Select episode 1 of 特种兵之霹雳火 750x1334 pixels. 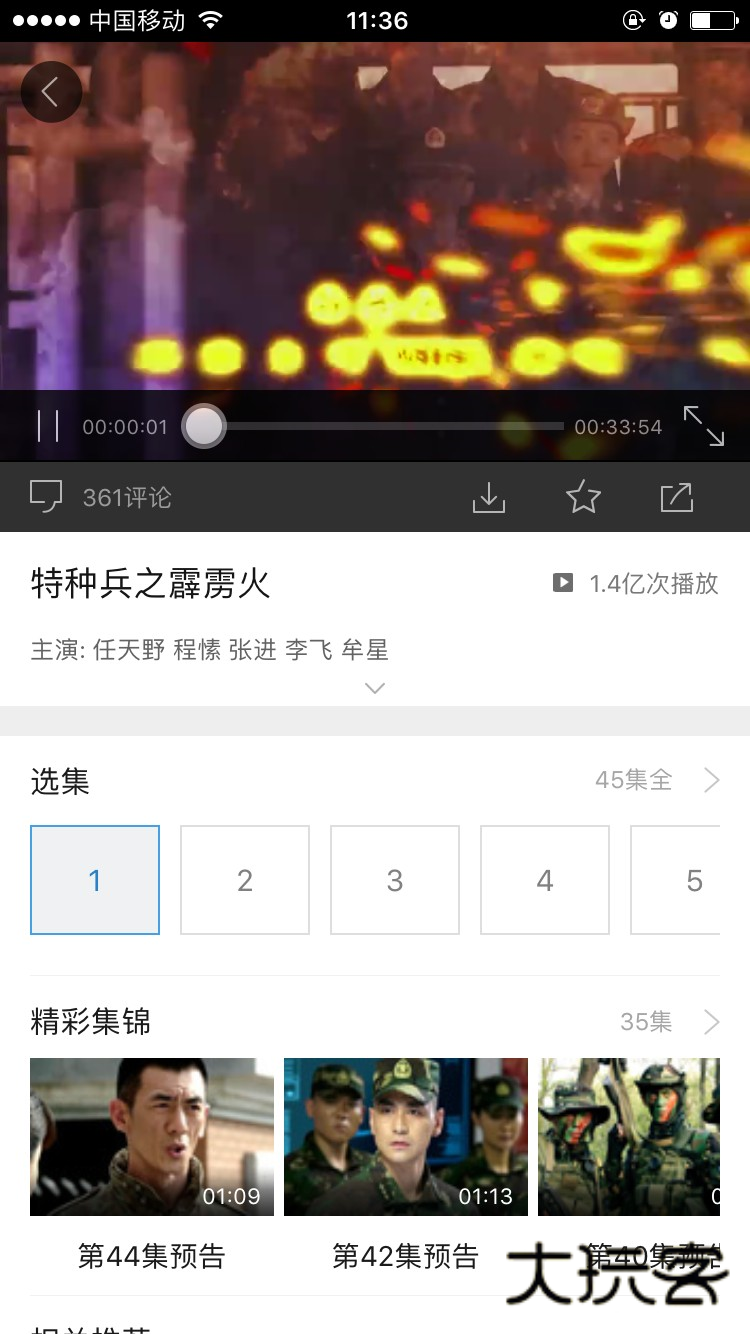94,880
